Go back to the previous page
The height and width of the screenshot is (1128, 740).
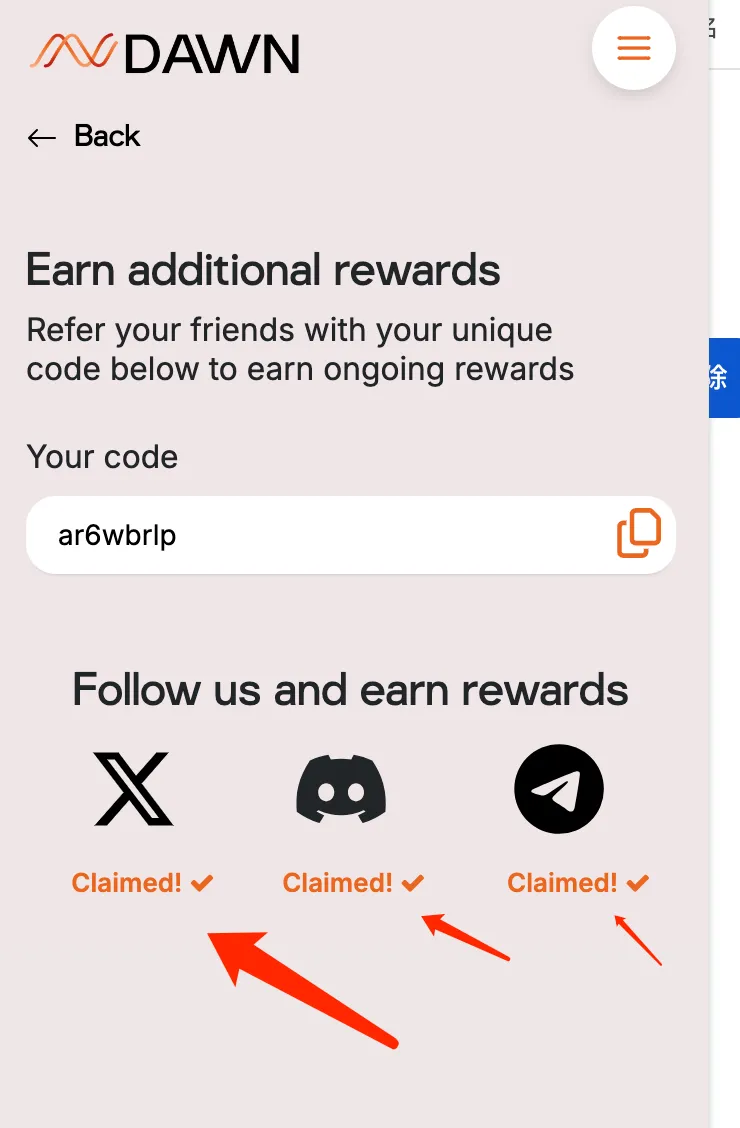pyautogui.click(x=84, y=136)
